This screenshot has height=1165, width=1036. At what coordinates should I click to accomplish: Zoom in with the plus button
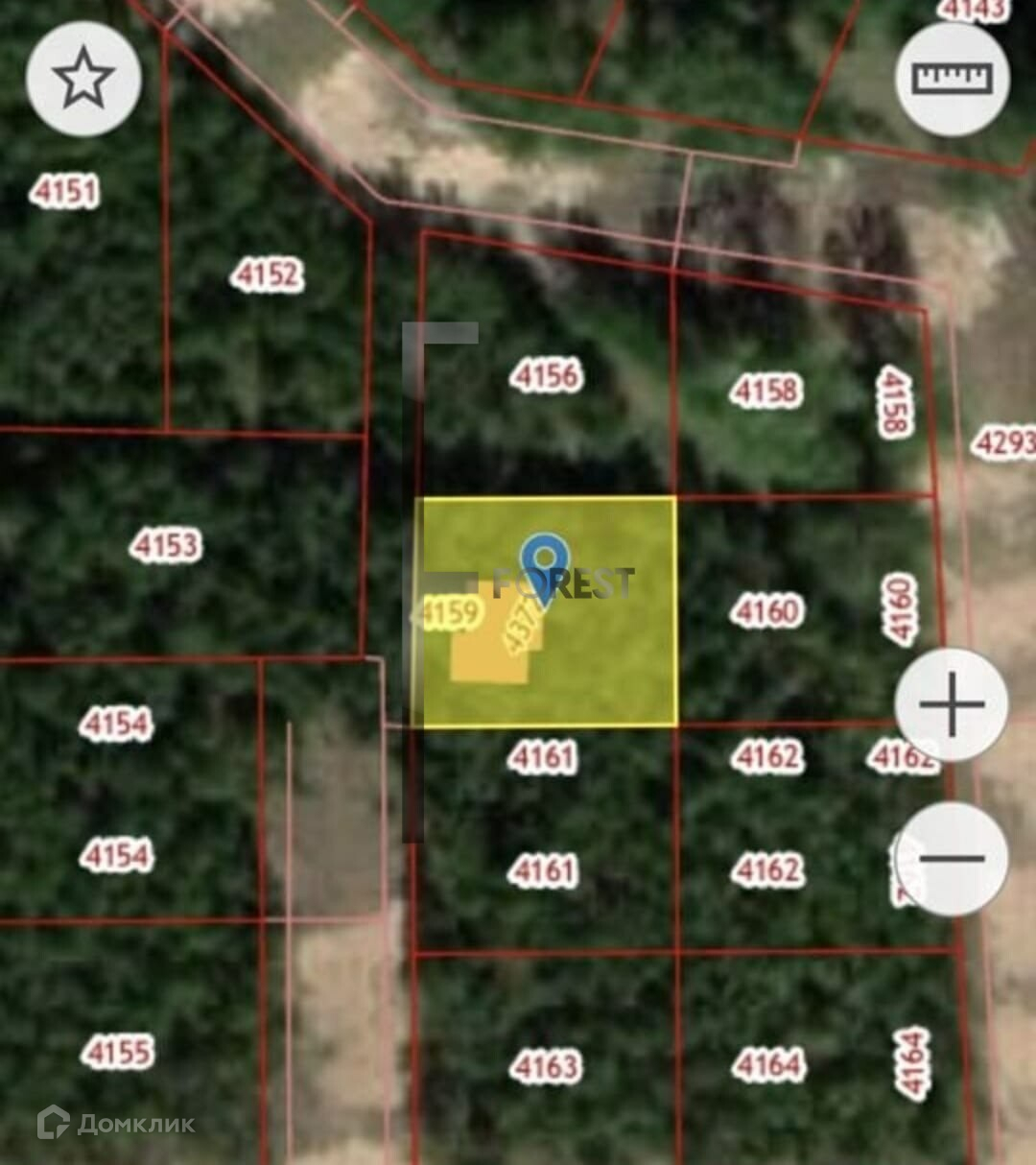(952, 704)
